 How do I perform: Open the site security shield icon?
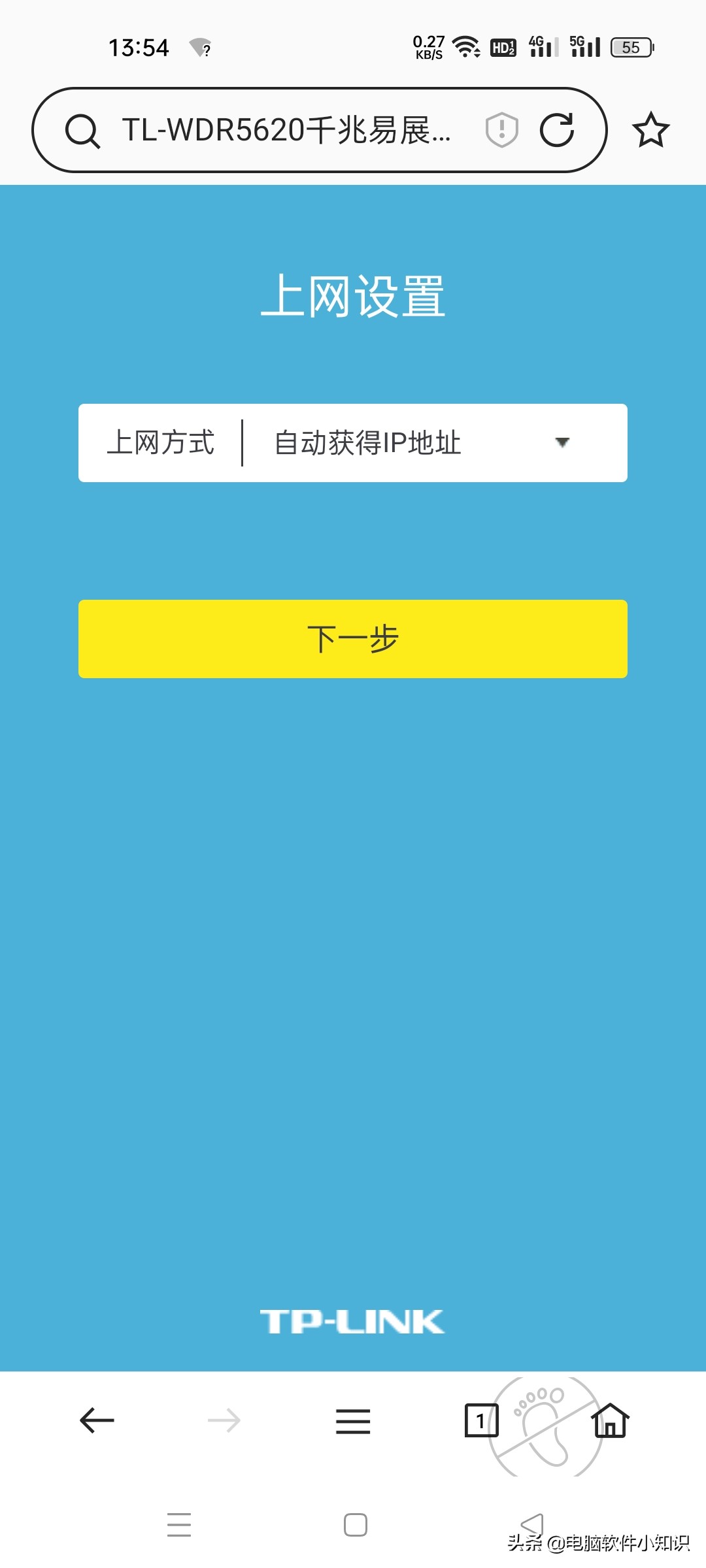click(501, 129)
